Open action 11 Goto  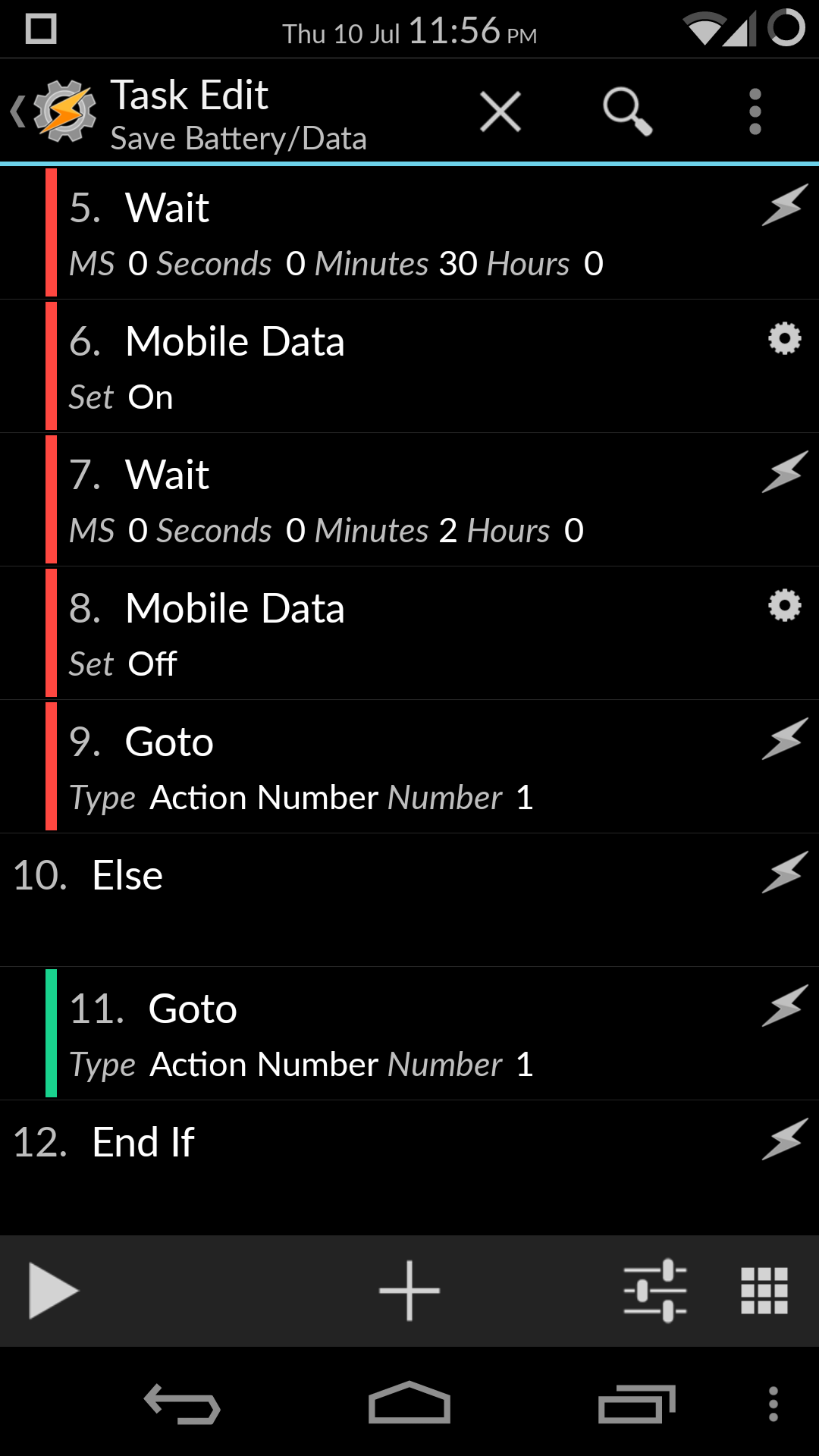click(x=409, y=1034)
